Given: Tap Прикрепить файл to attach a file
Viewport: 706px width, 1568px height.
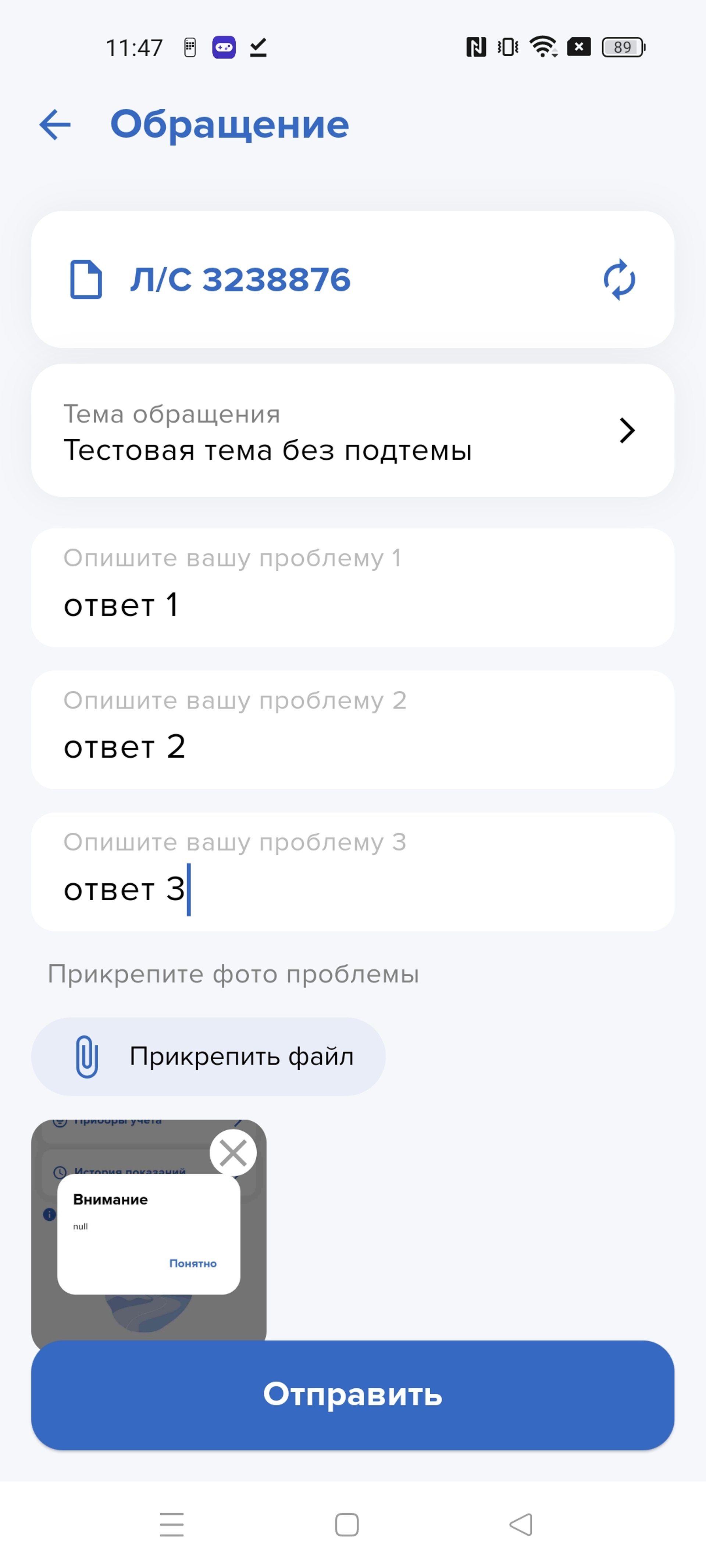Looking at the screenshot, I should 208,1056.
